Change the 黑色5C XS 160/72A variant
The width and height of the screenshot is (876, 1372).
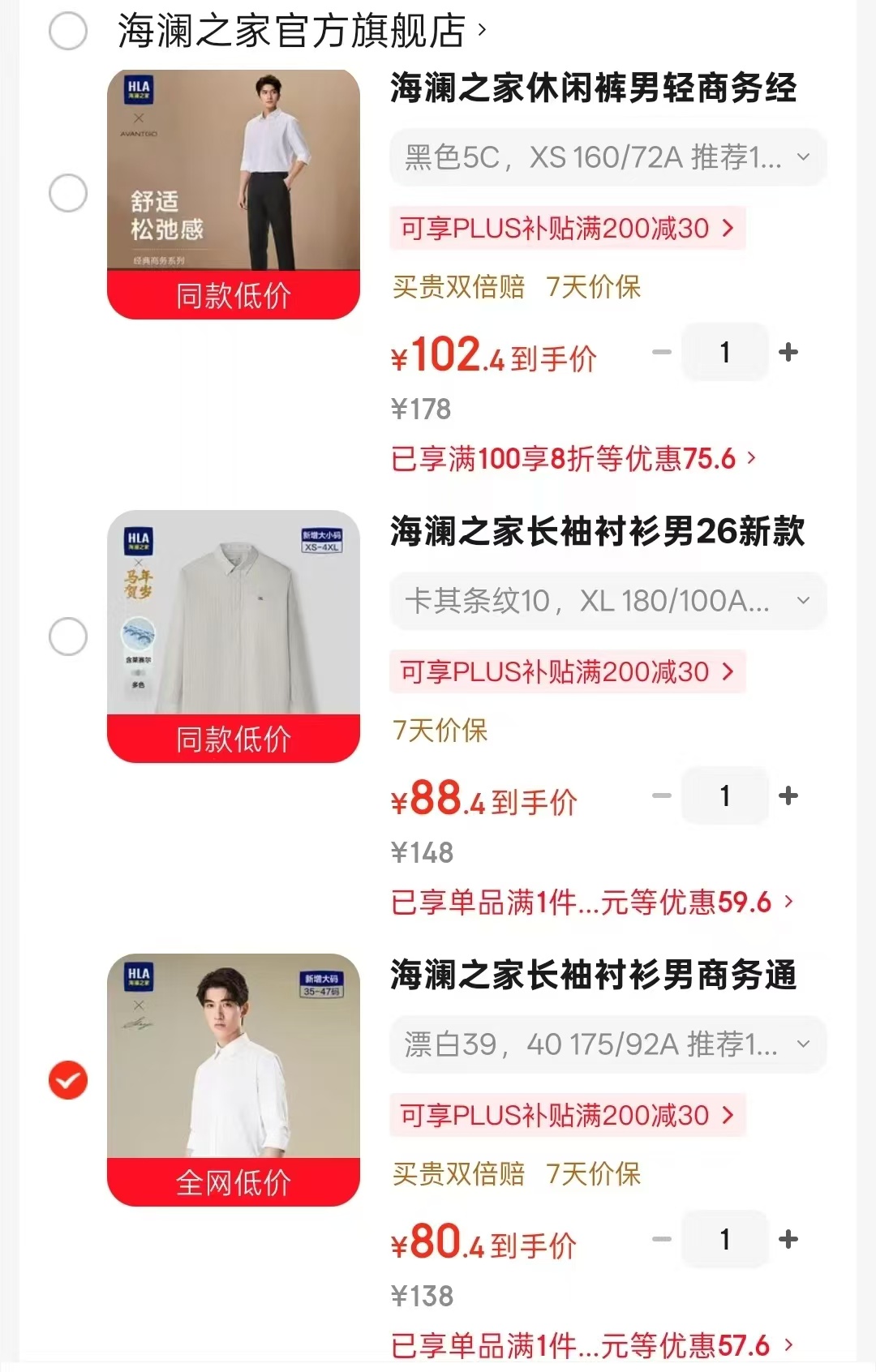[x=608, y=156]
